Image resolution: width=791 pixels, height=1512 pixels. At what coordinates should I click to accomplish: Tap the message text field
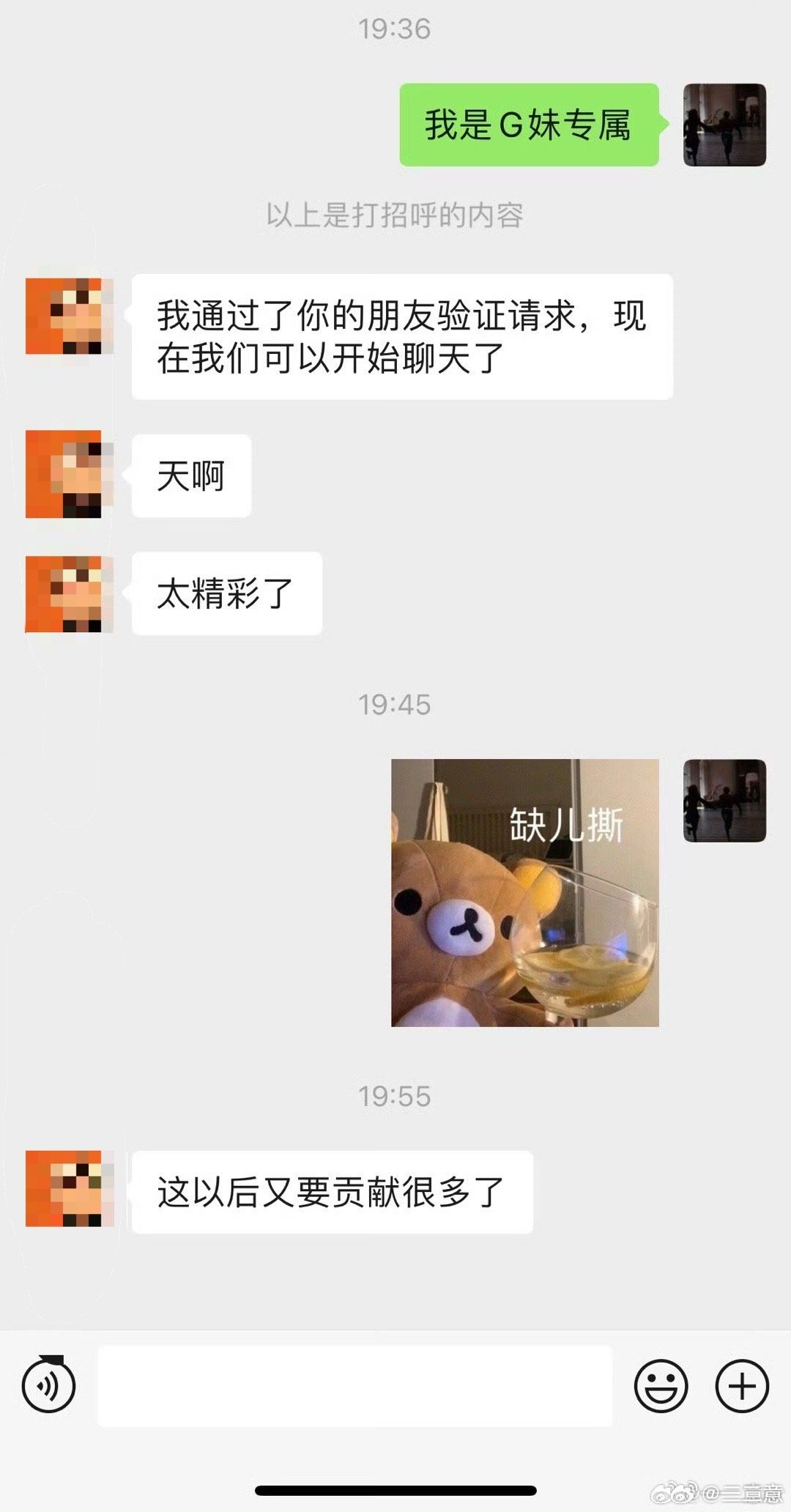point(354,1386)
